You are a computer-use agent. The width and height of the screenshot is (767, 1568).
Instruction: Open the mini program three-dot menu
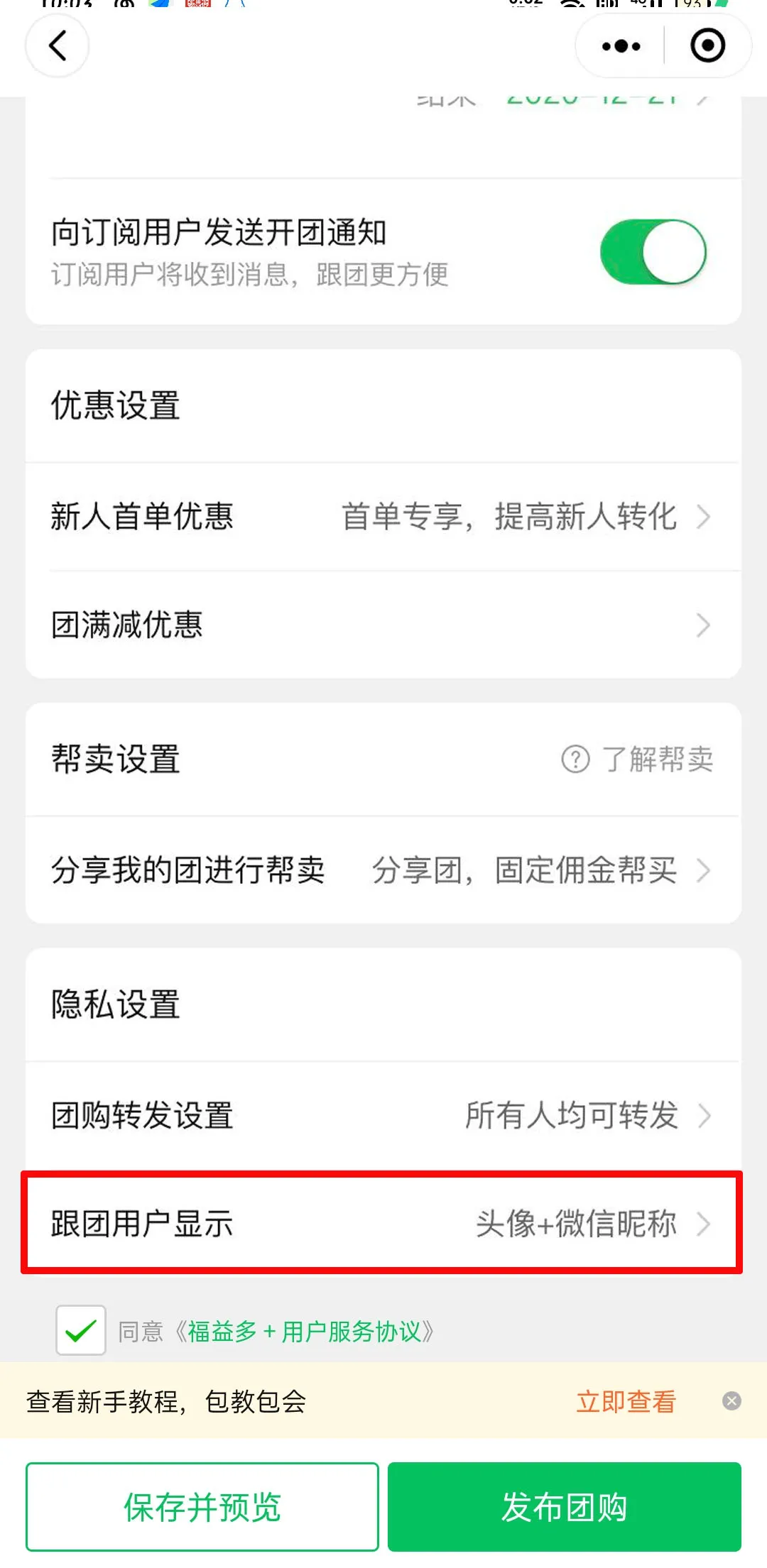click(621, 47)
